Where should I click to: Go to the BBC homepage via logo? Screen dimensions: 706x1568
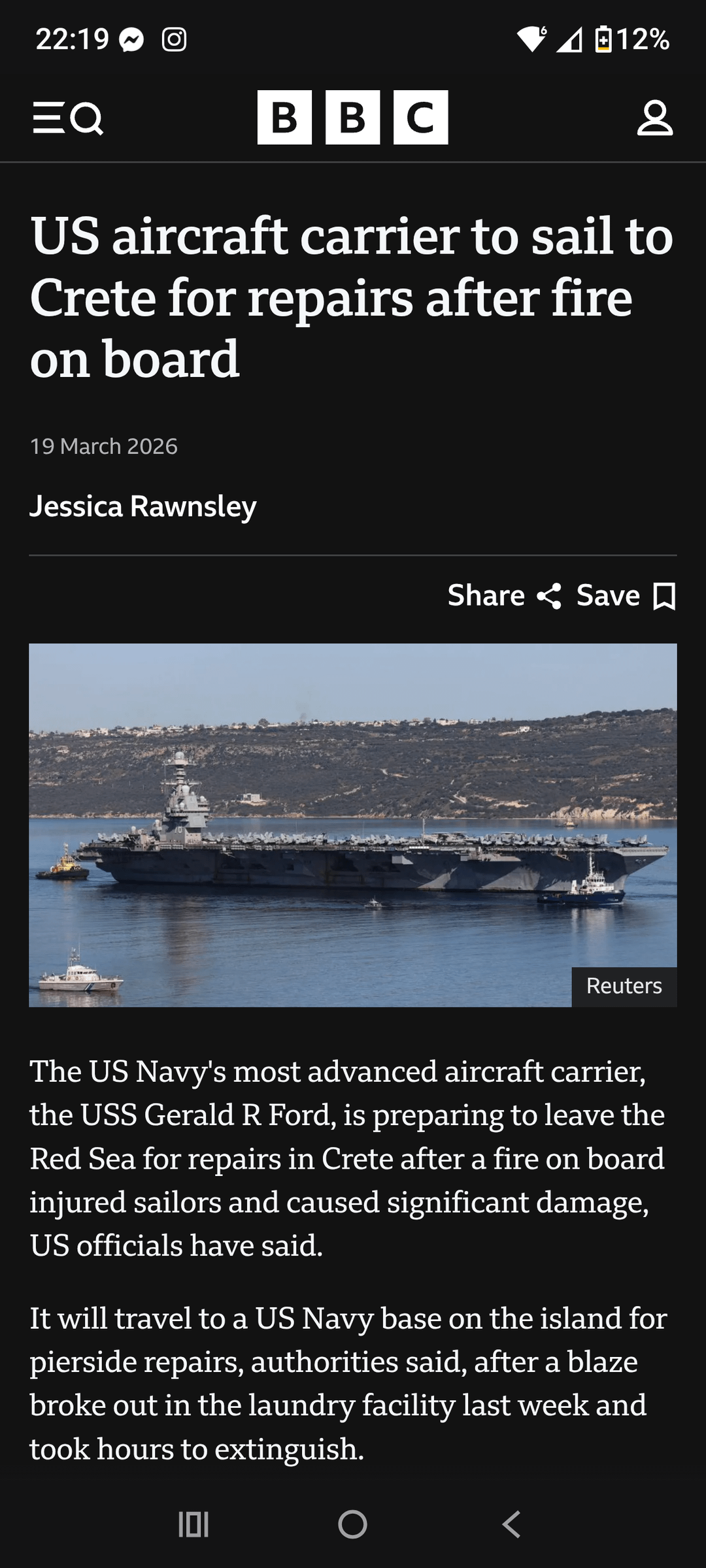click(x=352, y=118)
